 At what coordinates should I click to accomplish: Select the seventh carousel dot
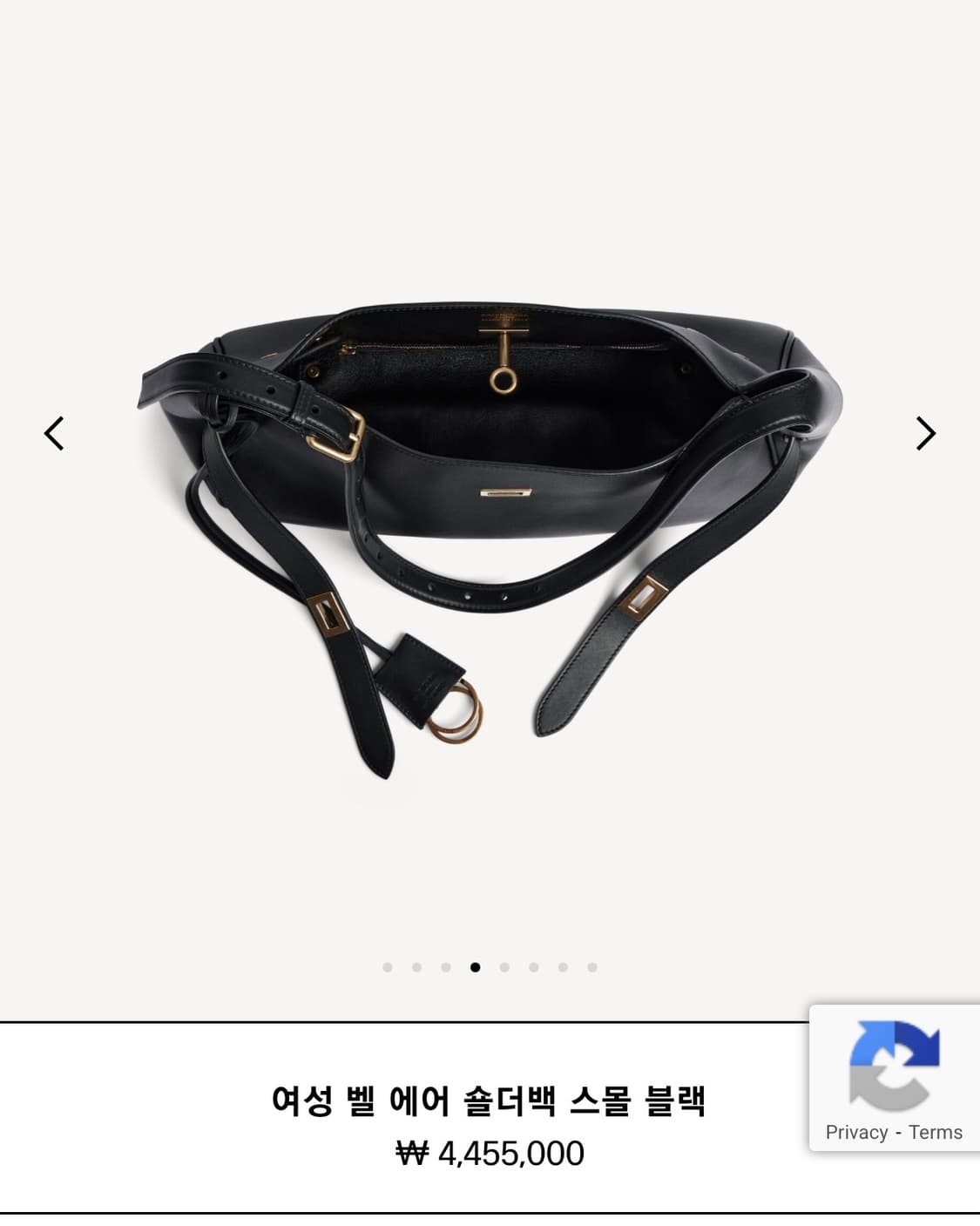point(562,967)
